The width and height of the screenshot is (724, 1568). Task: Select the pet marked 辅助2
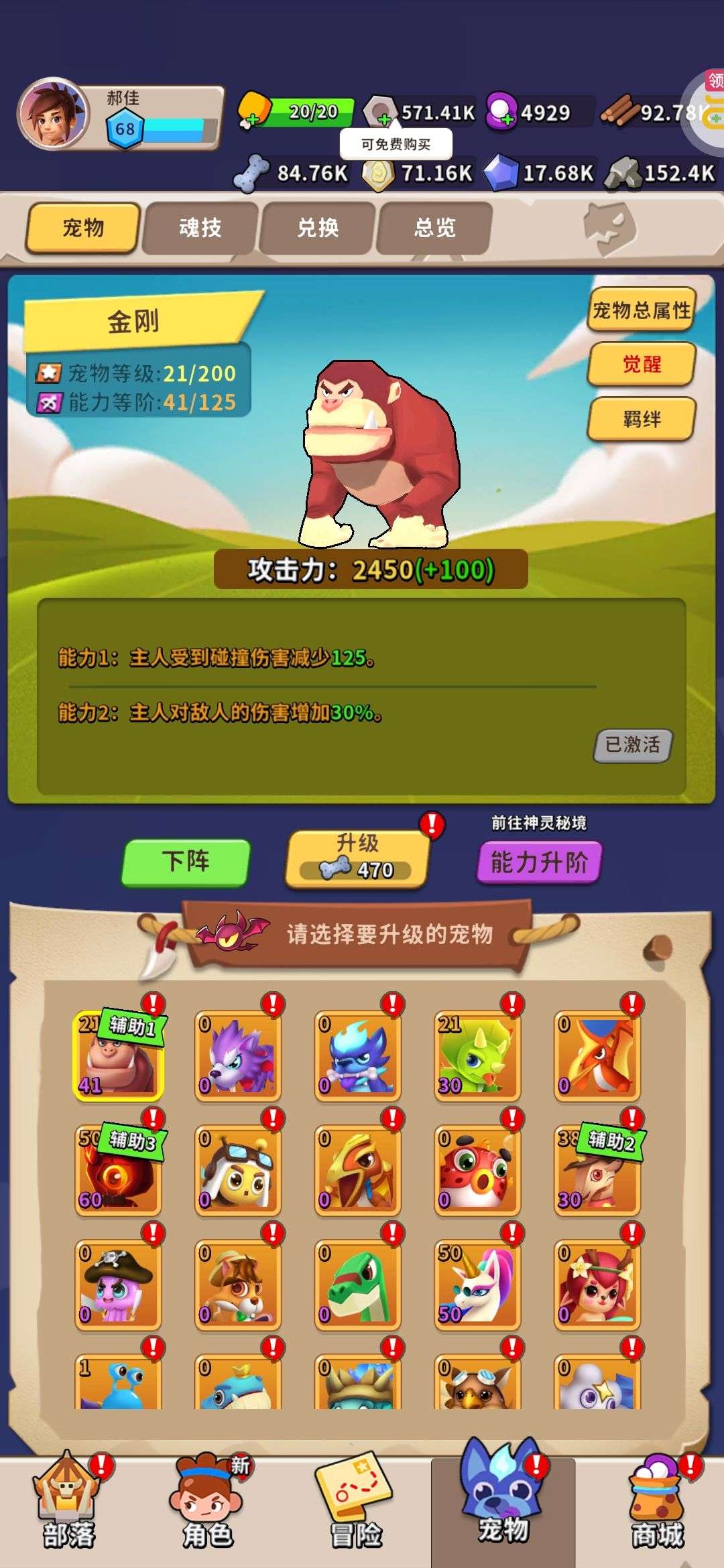pos(597,1171)
